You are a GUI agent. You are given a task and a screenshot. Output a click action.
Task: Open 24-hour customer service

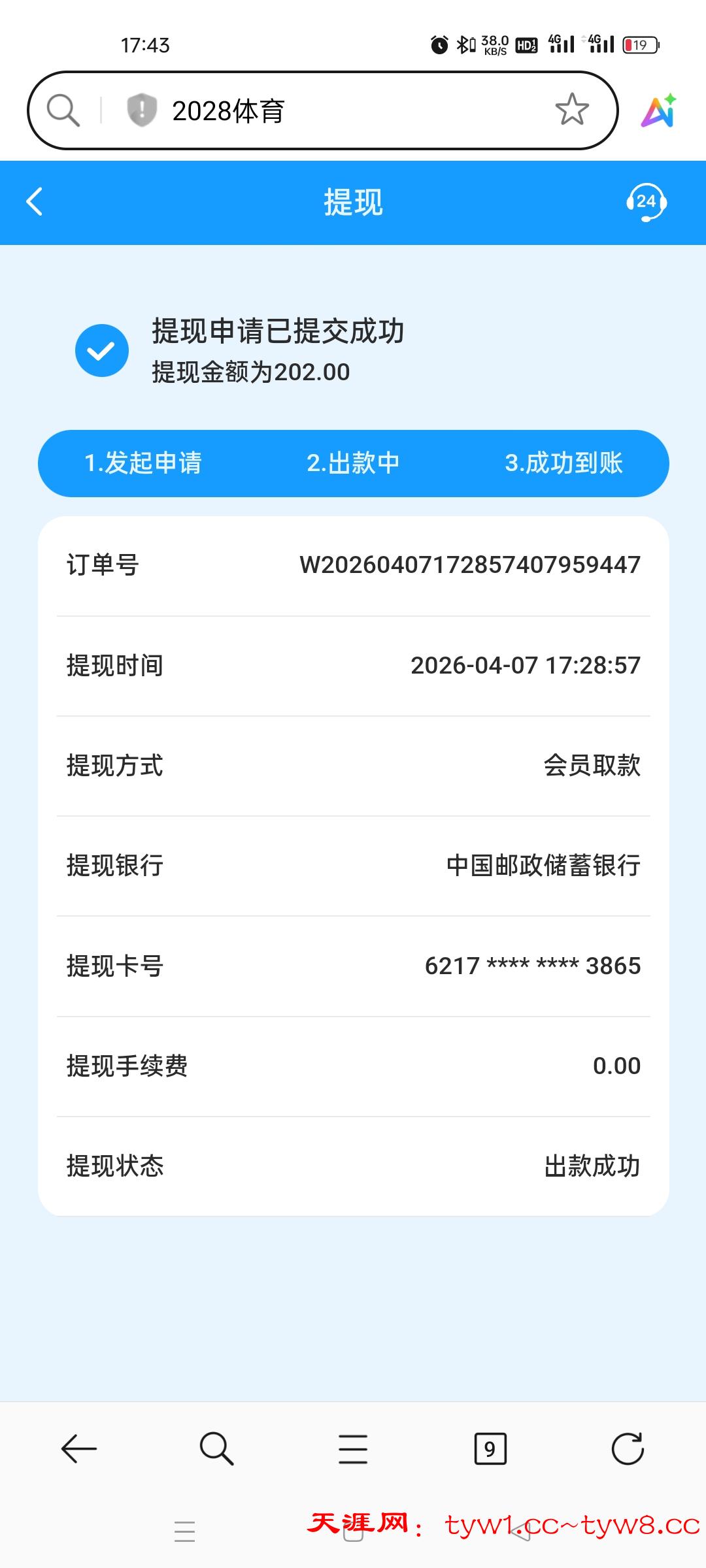click(646, 202)
